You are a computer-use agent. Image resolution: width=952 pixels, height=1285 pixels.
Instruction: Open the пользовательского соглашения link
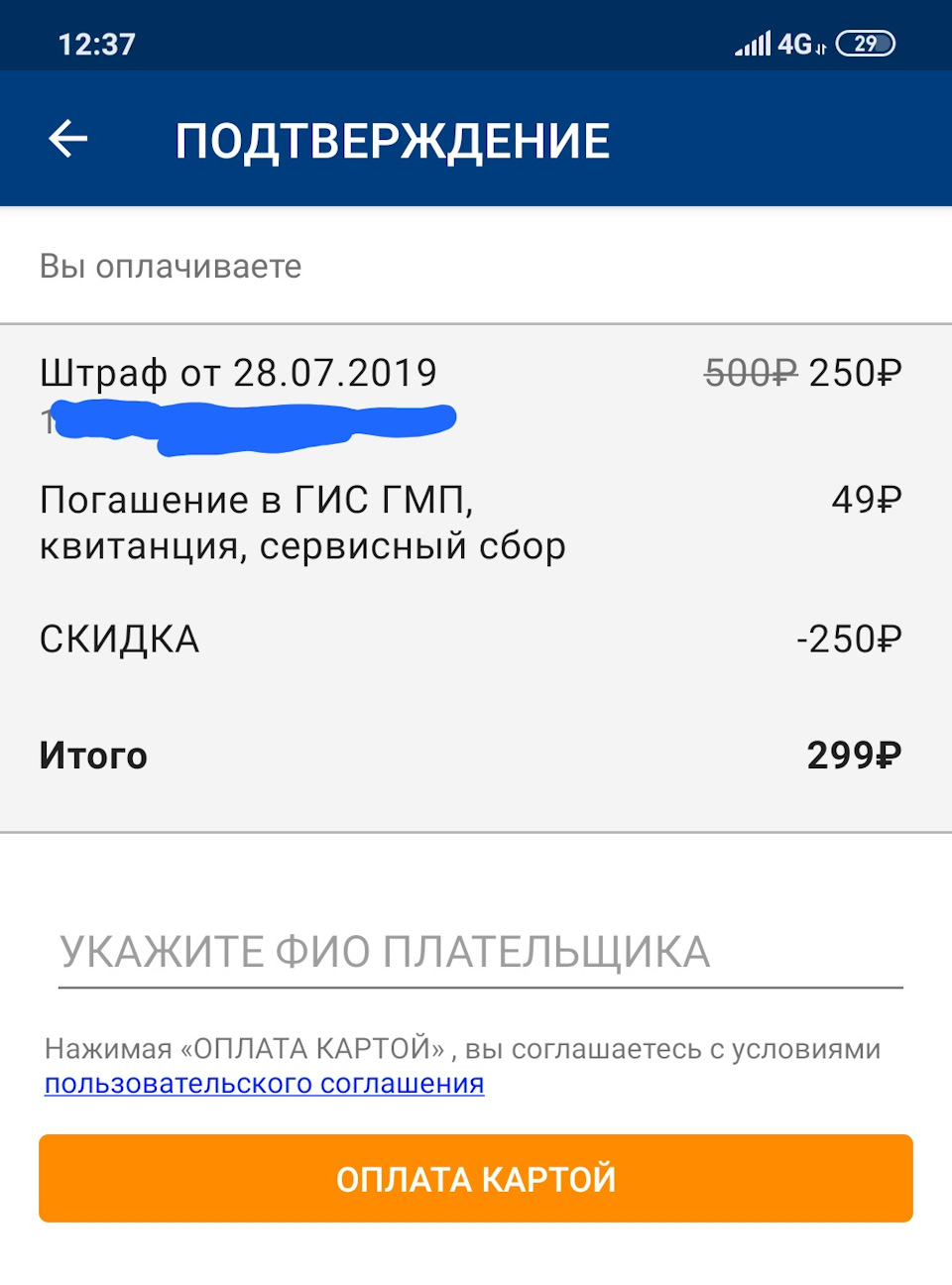click(x=265, y=1084)
